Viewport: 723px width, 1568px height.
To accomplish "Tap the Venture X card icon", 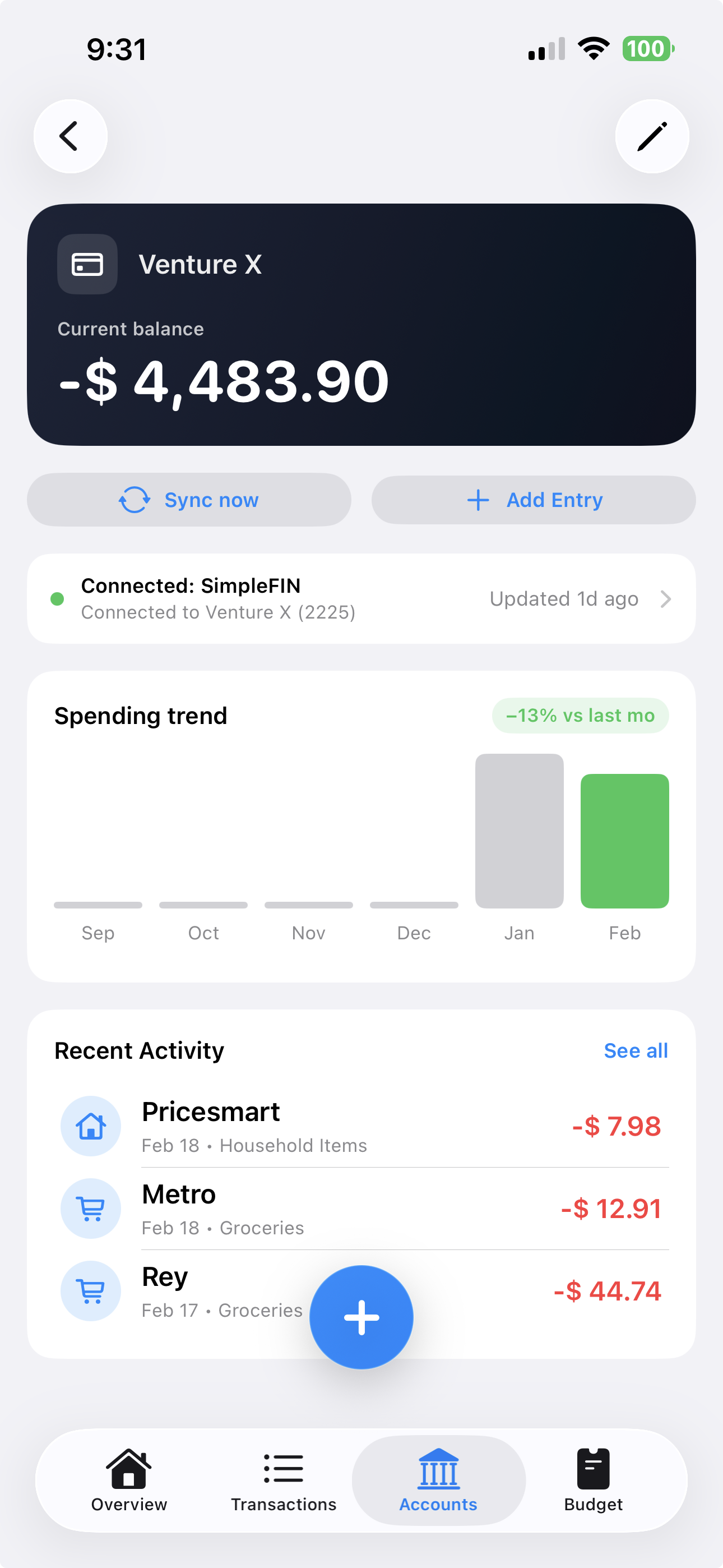I will coord(86,264).
